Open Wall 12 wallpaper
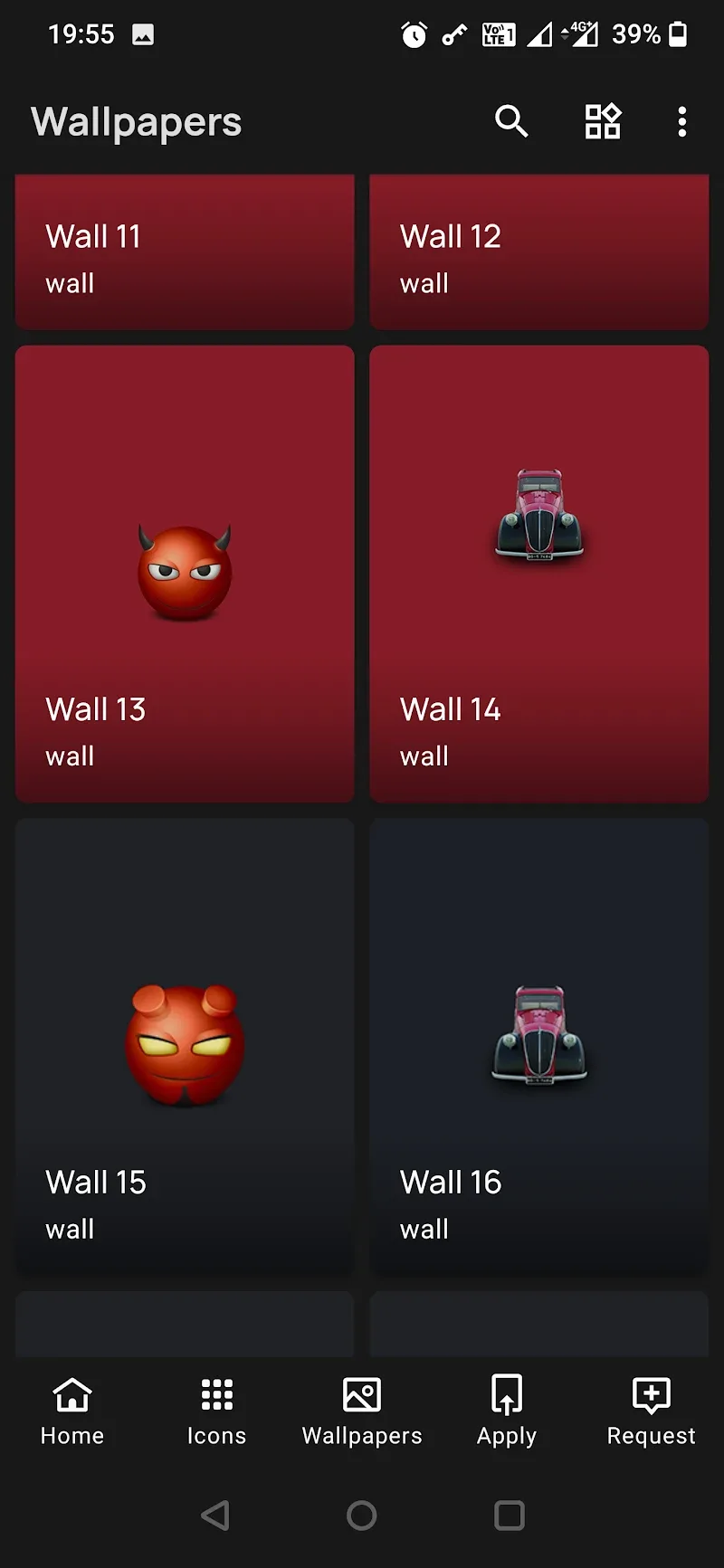Image resolution: width=724 pixels, height=1568 pixels. point(538,253)
